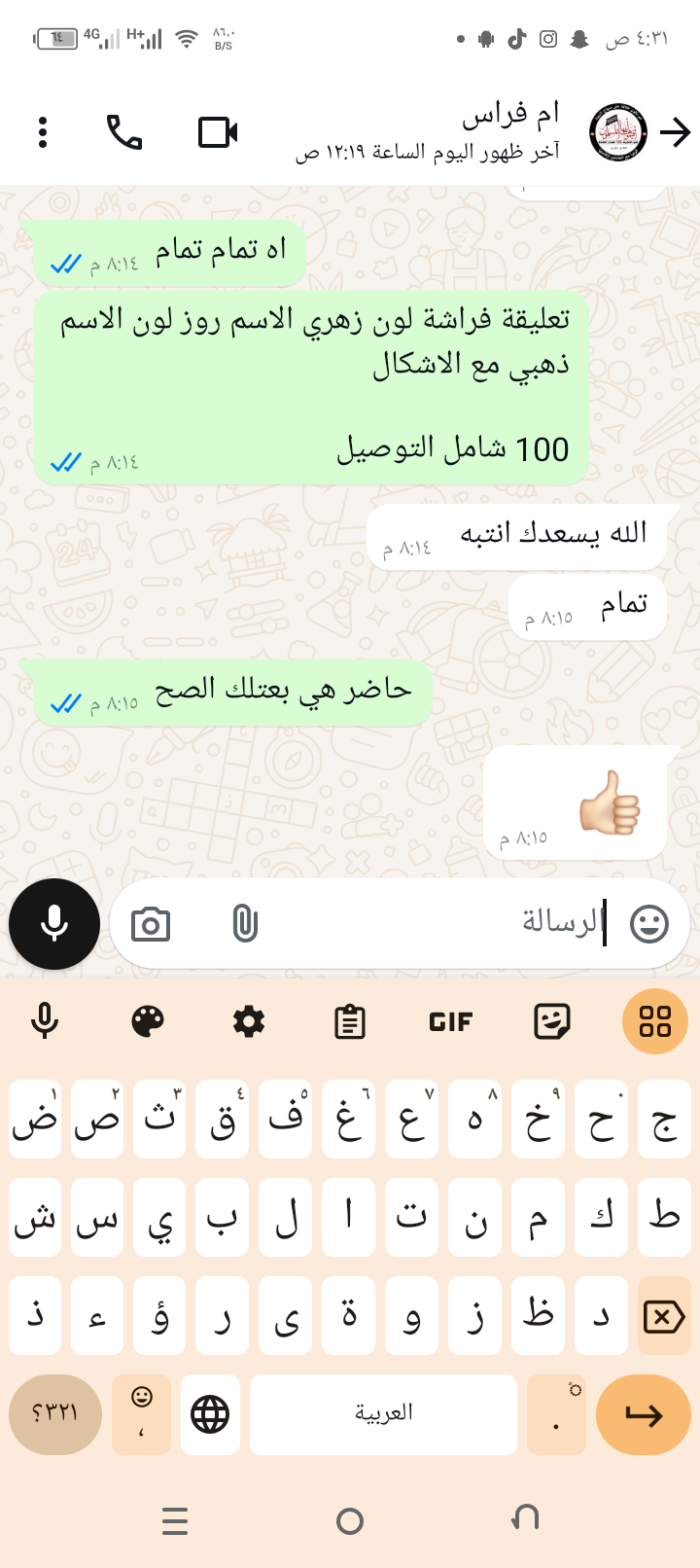Open the emoji picker in the message bar
The image size is (700, 1568).
pos(648,923)
